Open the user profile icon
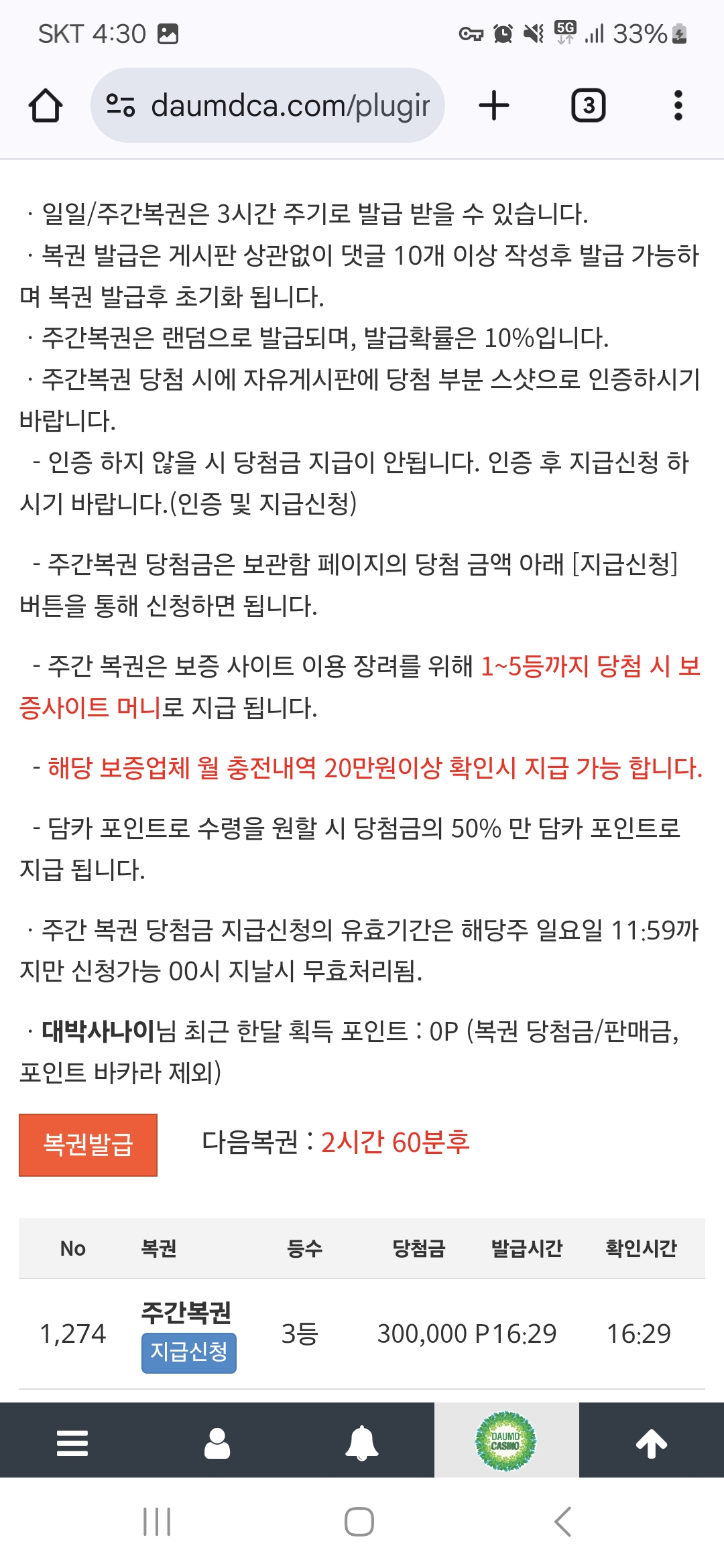This screenshot has height=1568, width=724. pos(217,1443)
